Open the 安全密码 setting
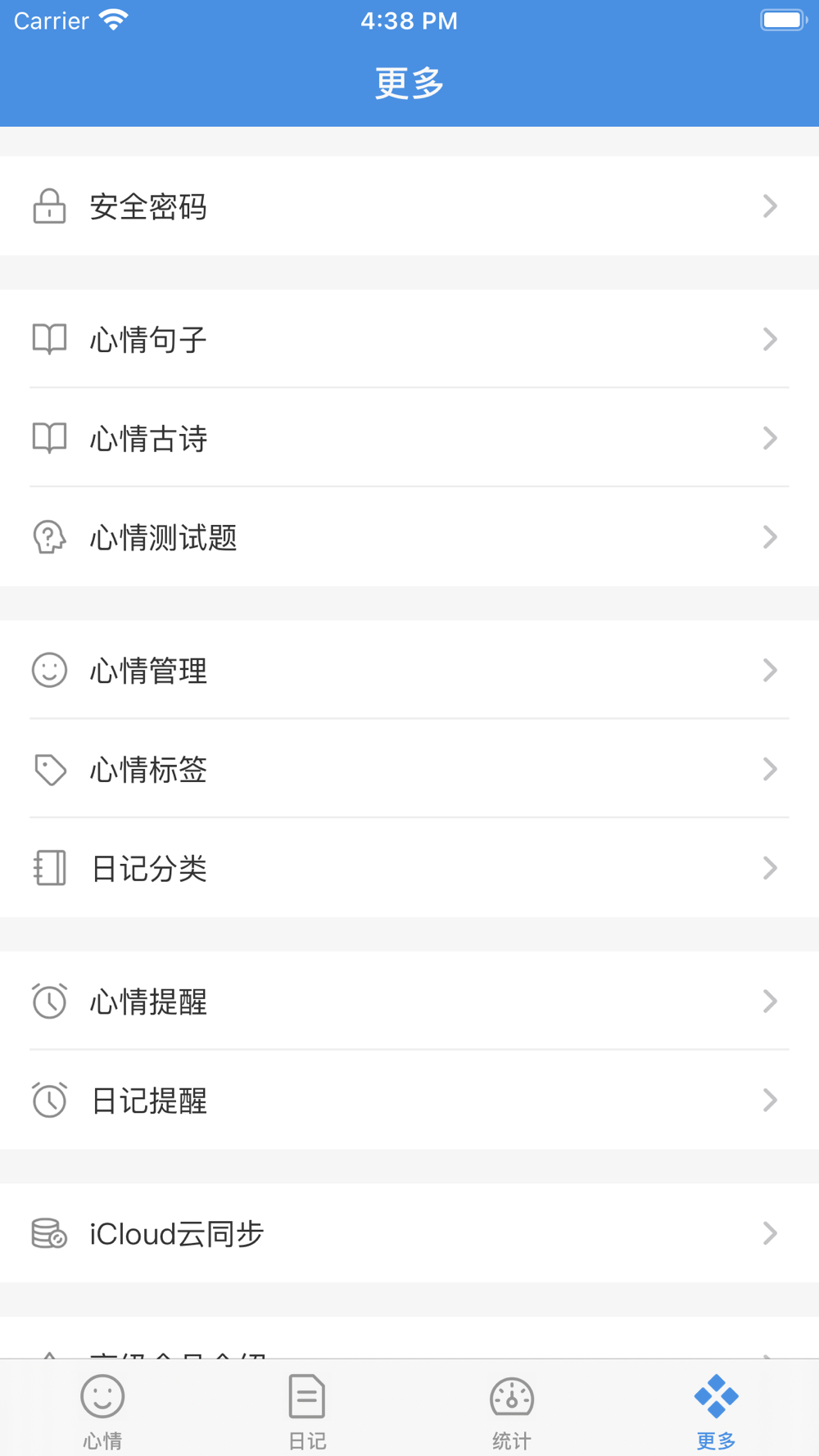The image size is (819, 1456). (409, 206)
